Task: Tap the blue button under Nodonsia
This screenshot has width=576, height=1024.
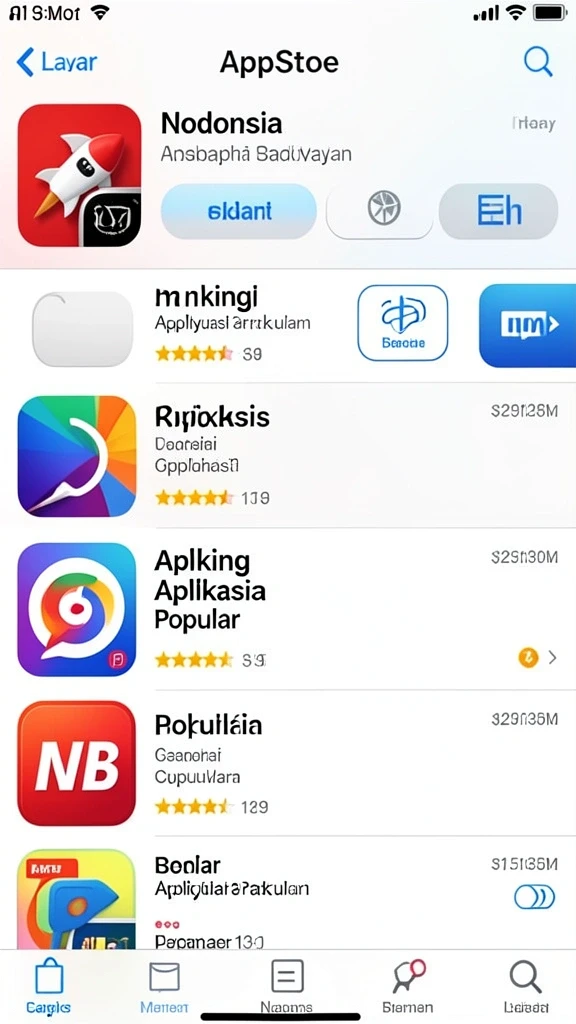Action: click(x=238, y=211)
